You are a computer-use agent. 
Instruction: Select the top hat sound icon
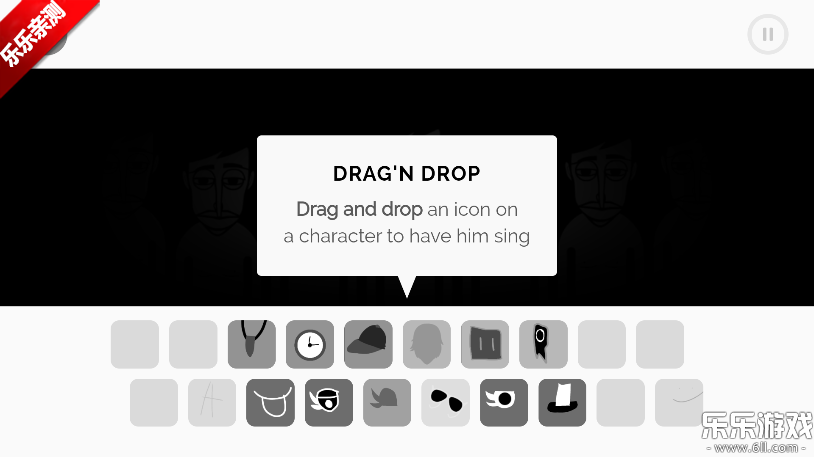[562, 403]
